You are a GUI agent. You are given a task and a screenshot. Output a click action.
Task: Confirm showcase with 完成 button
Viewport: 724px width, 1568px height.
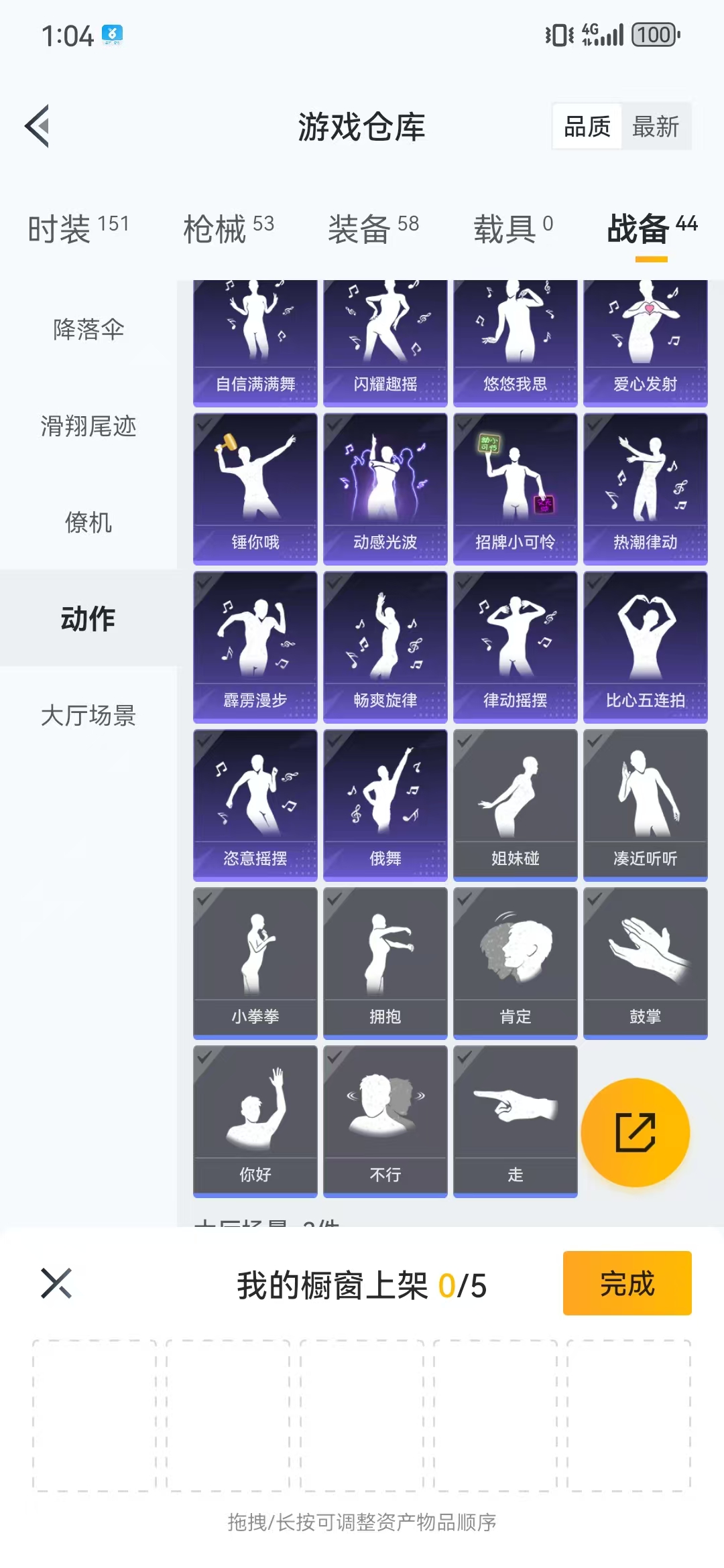[627, 1283]
